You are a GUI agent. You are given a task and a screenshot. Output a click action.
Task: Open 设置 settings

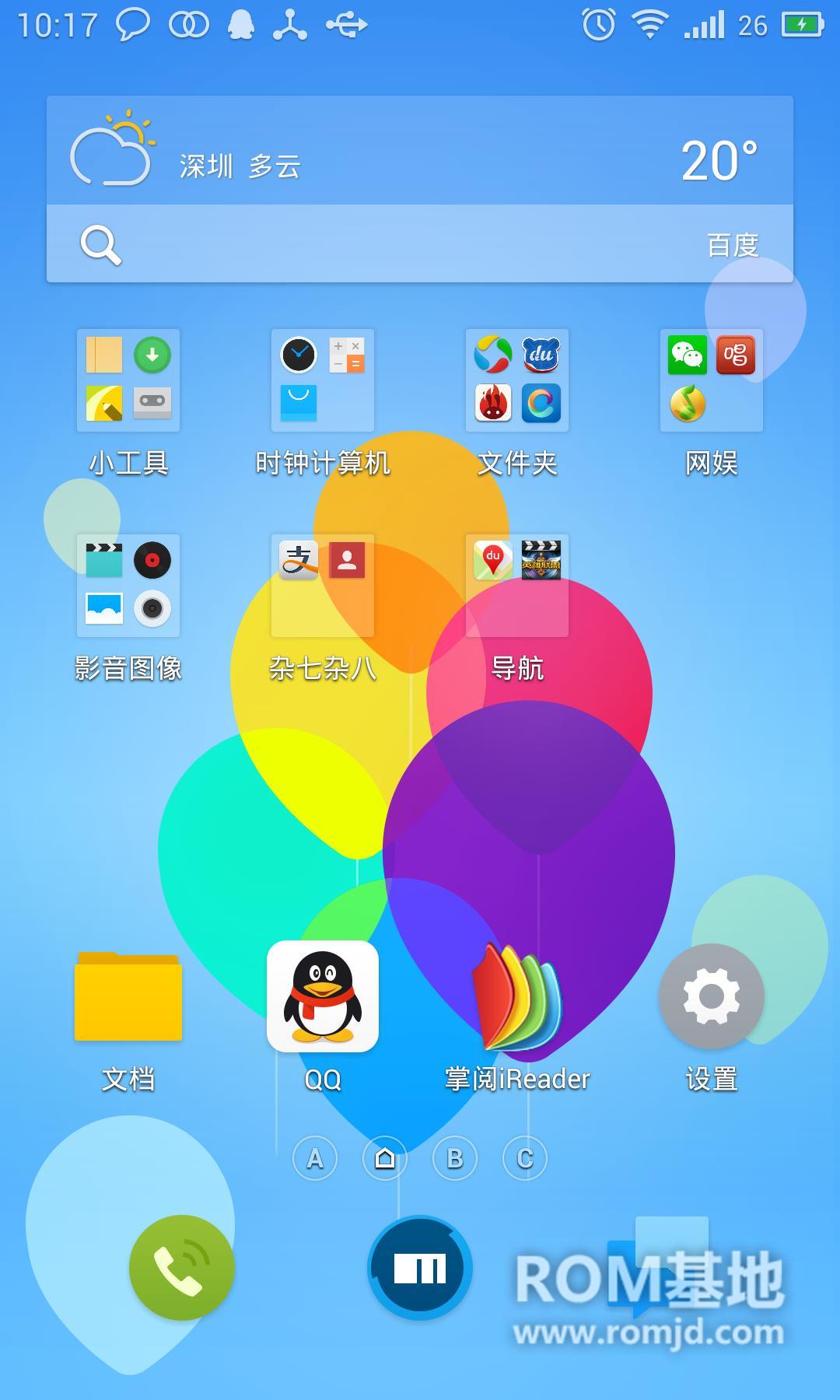712,997
